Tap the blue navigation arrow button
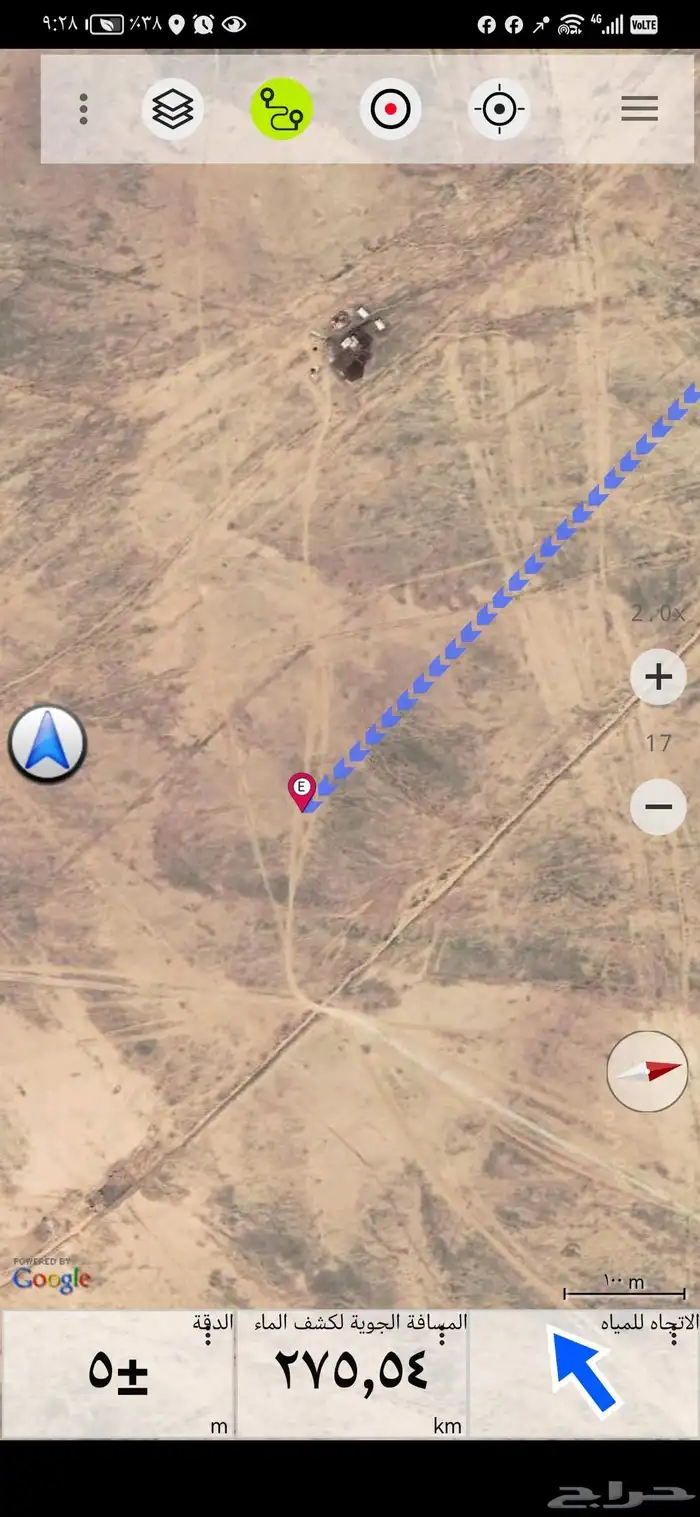This screenshot has height=1517, width=700. (47, 744)
